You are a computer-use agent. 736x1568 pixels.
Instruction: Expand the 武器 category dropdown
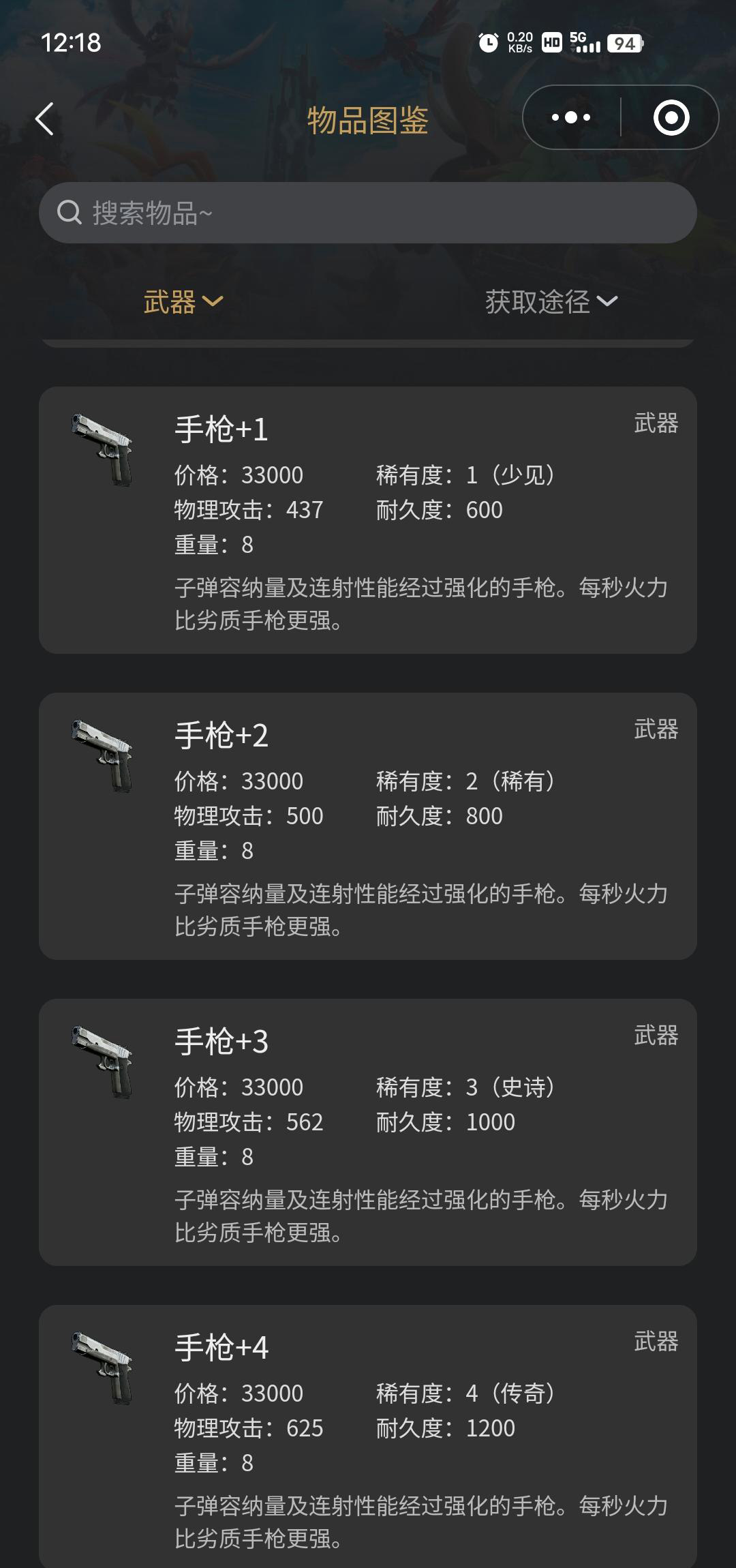pos(183,301)
